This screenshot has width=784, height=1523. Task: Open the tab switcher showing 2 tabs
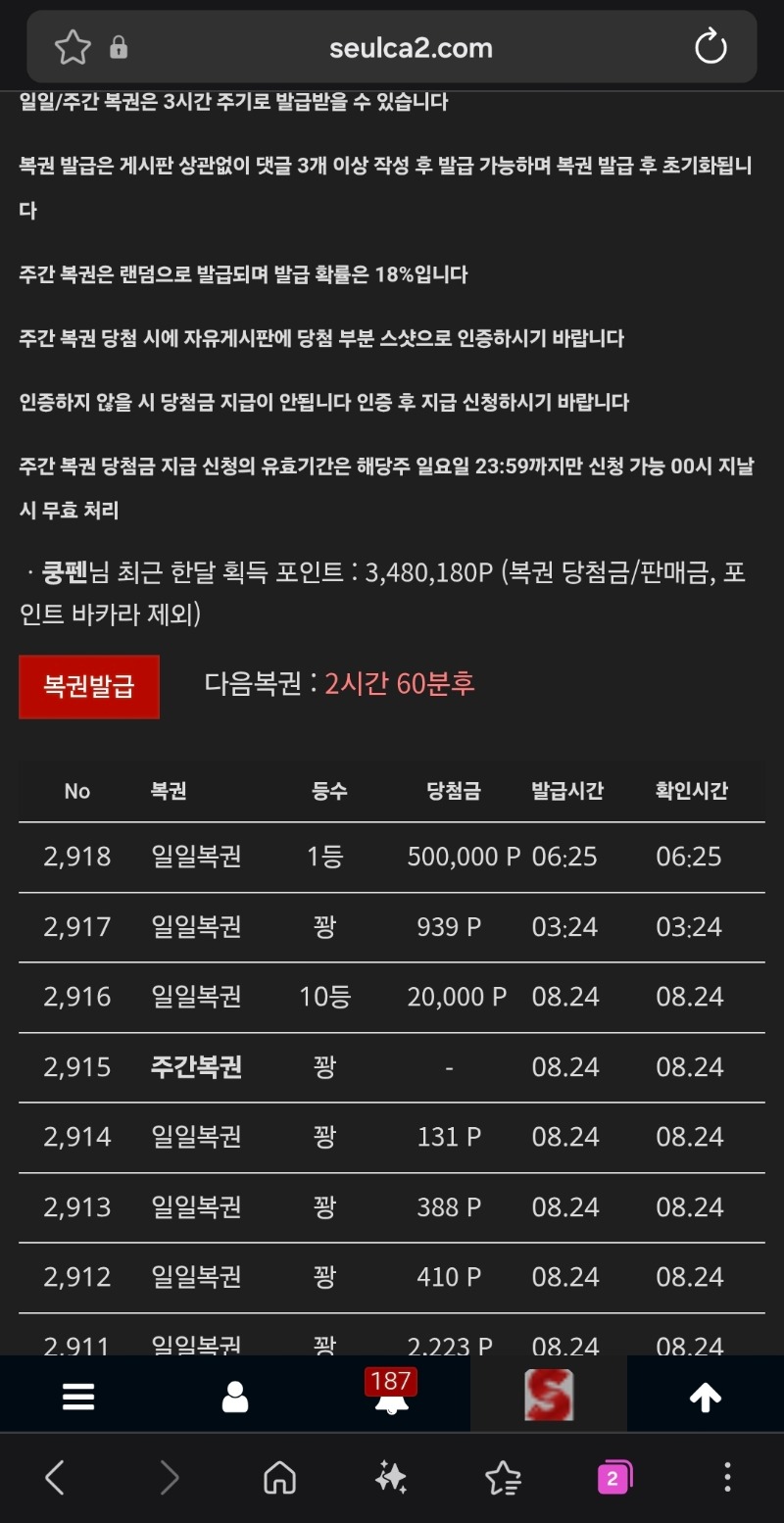(614, 1477)
